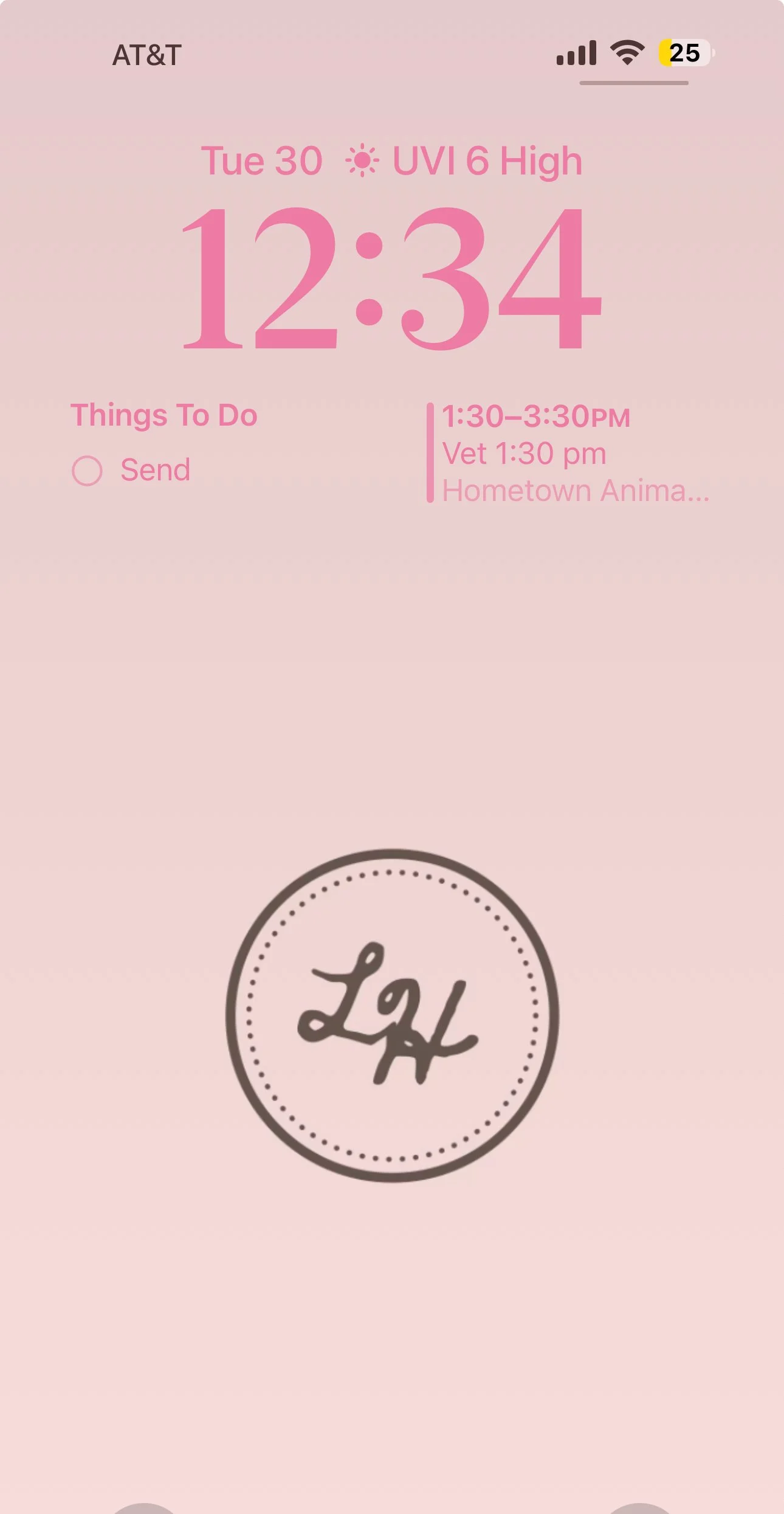Viewport: 784px width, 1514px height.
Task: Open the Vet 1:30 pm calendar event
Action: click(x=524, y=454)
